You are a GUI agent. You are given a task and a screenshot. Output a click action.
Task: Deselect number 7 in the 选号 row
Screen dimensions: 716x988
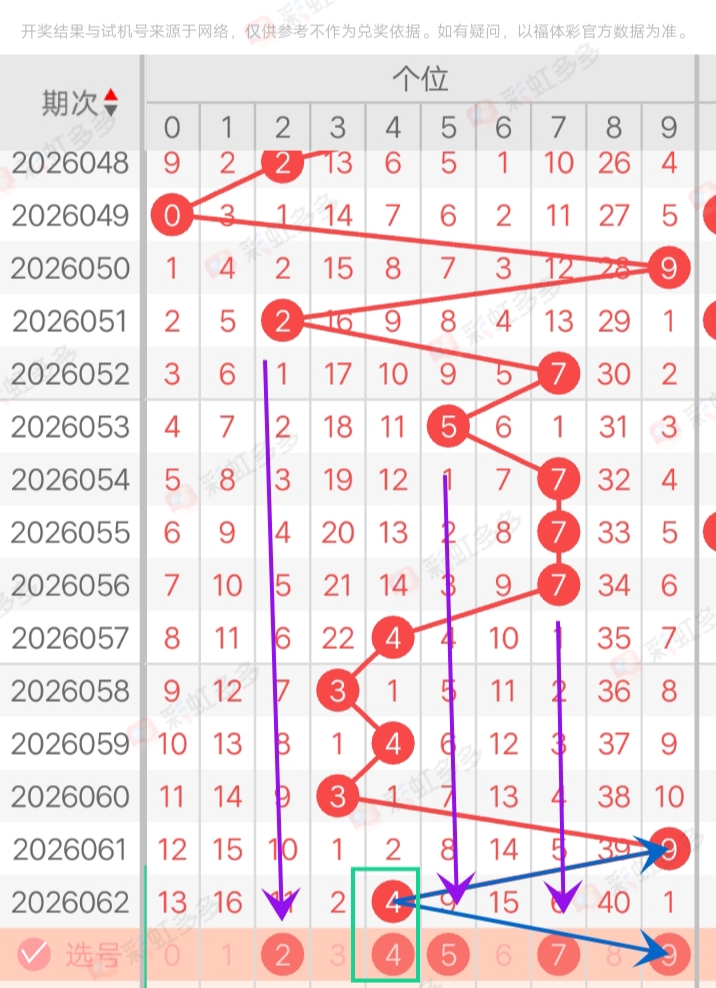pos(558,956)
